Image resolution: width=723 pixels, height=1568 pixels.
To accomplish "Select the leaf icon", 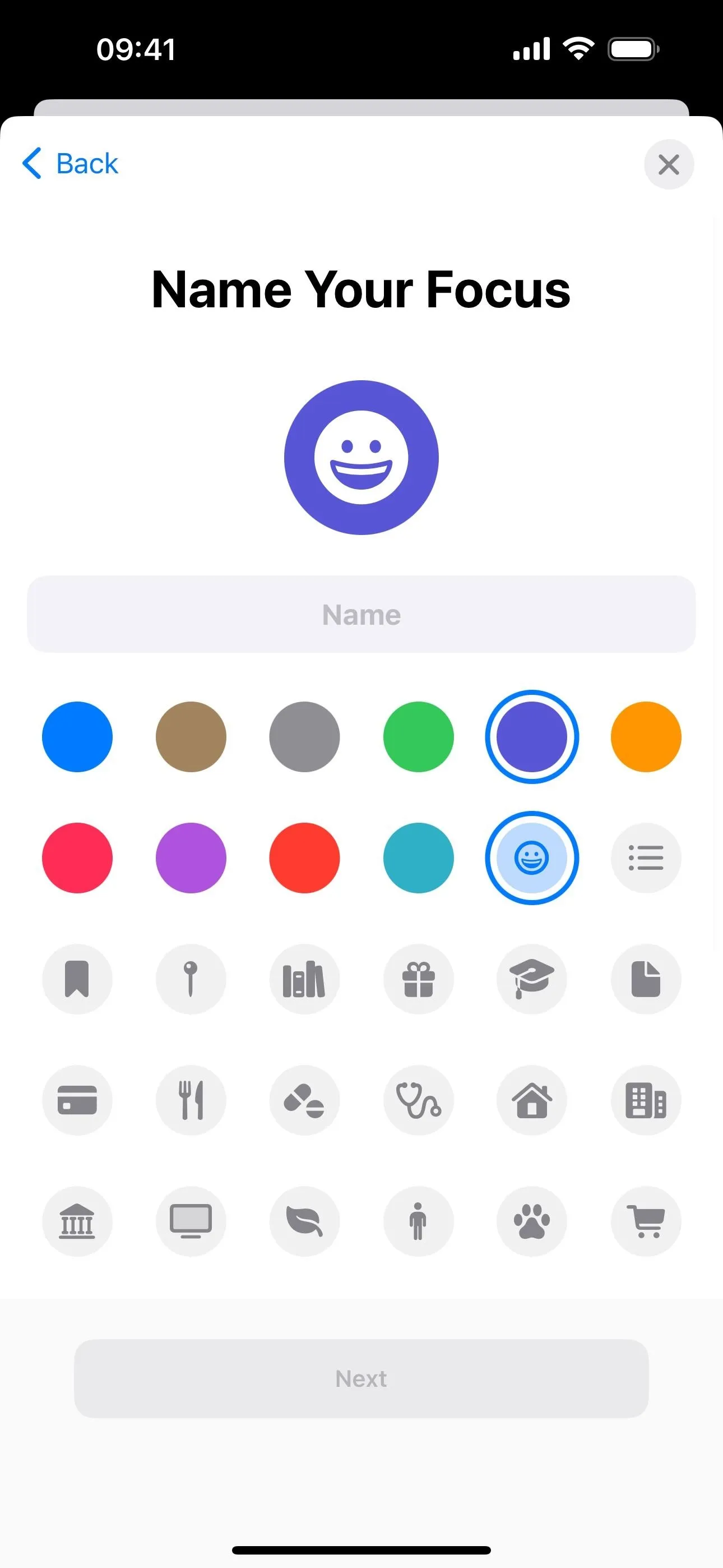I will tap(304, 1221).
